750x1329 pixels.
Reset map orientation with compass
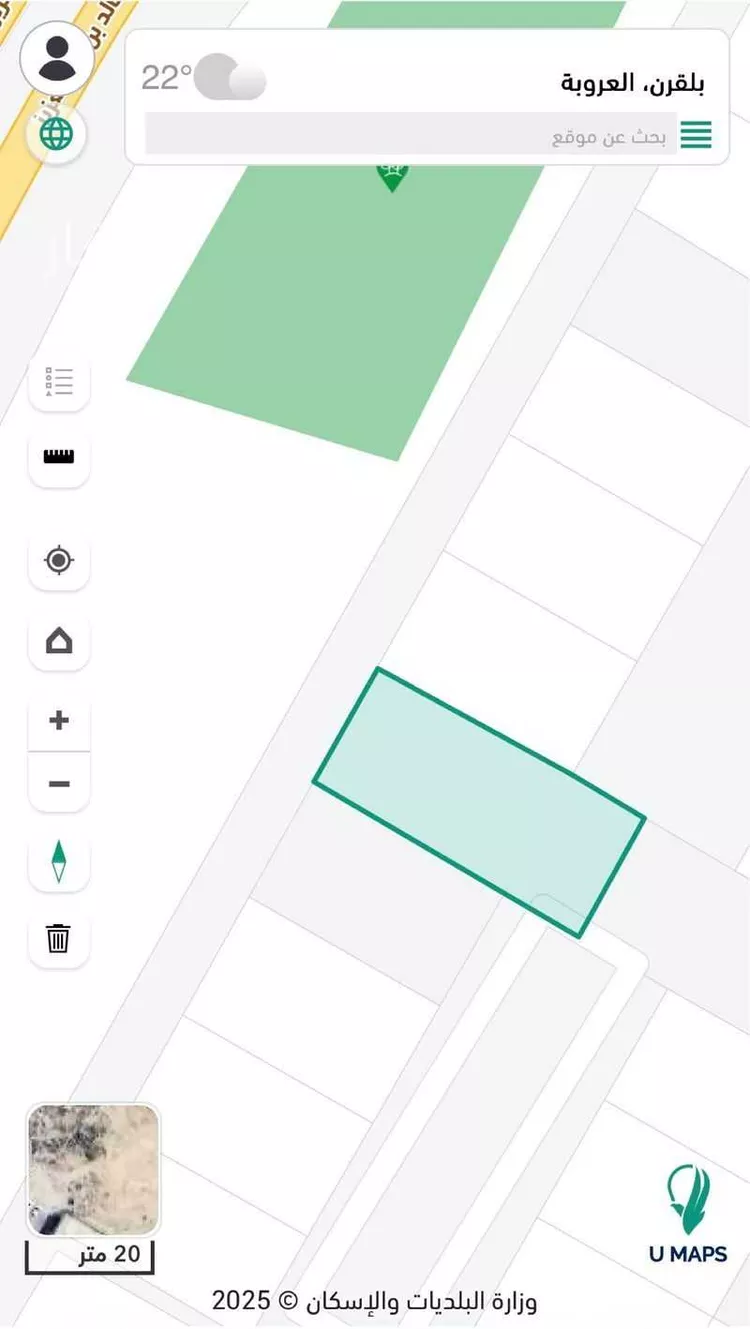pos(59,861)
